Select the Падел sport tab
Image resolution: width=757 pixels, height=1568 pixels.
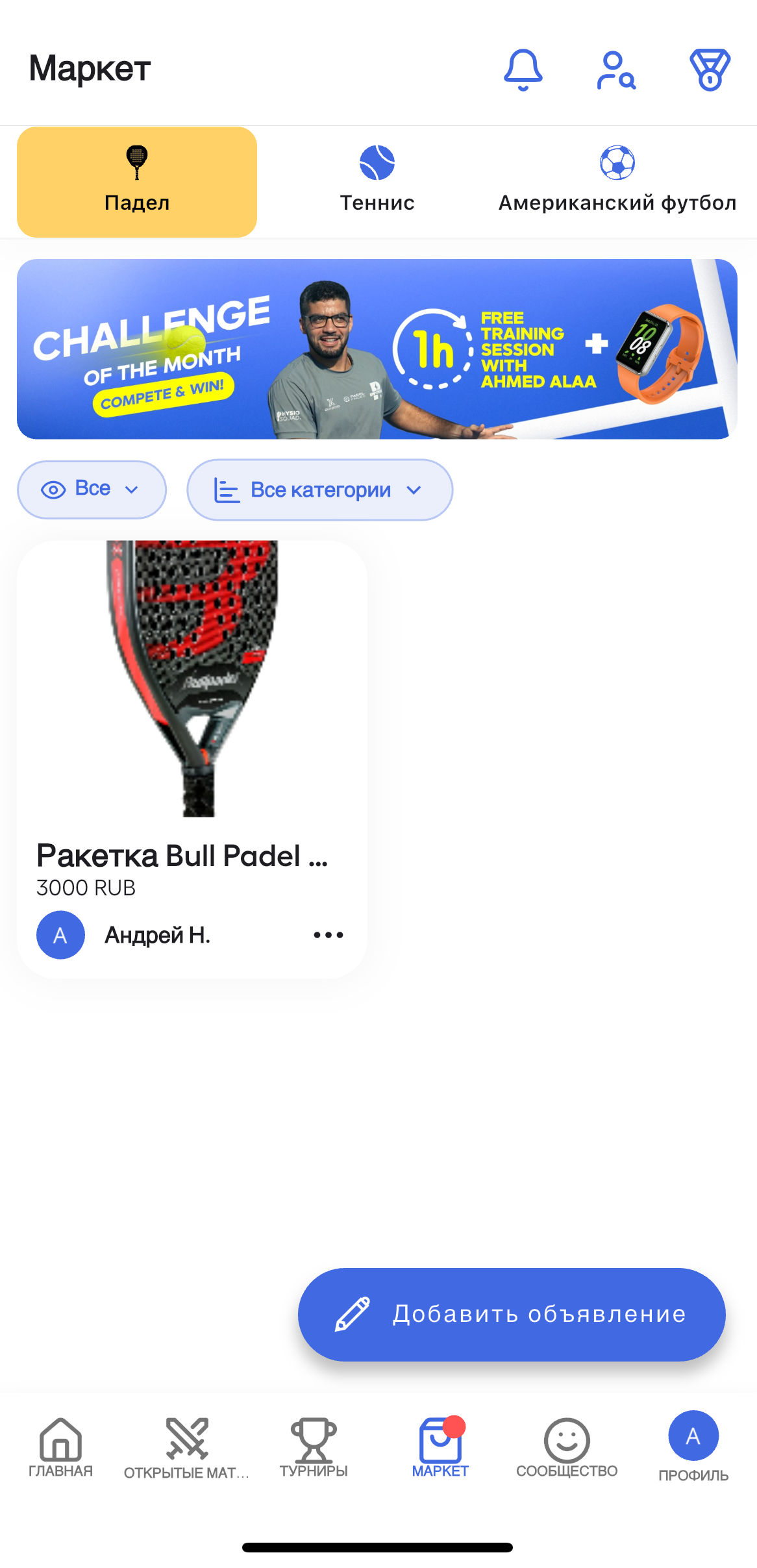click(x=137, y=182)
